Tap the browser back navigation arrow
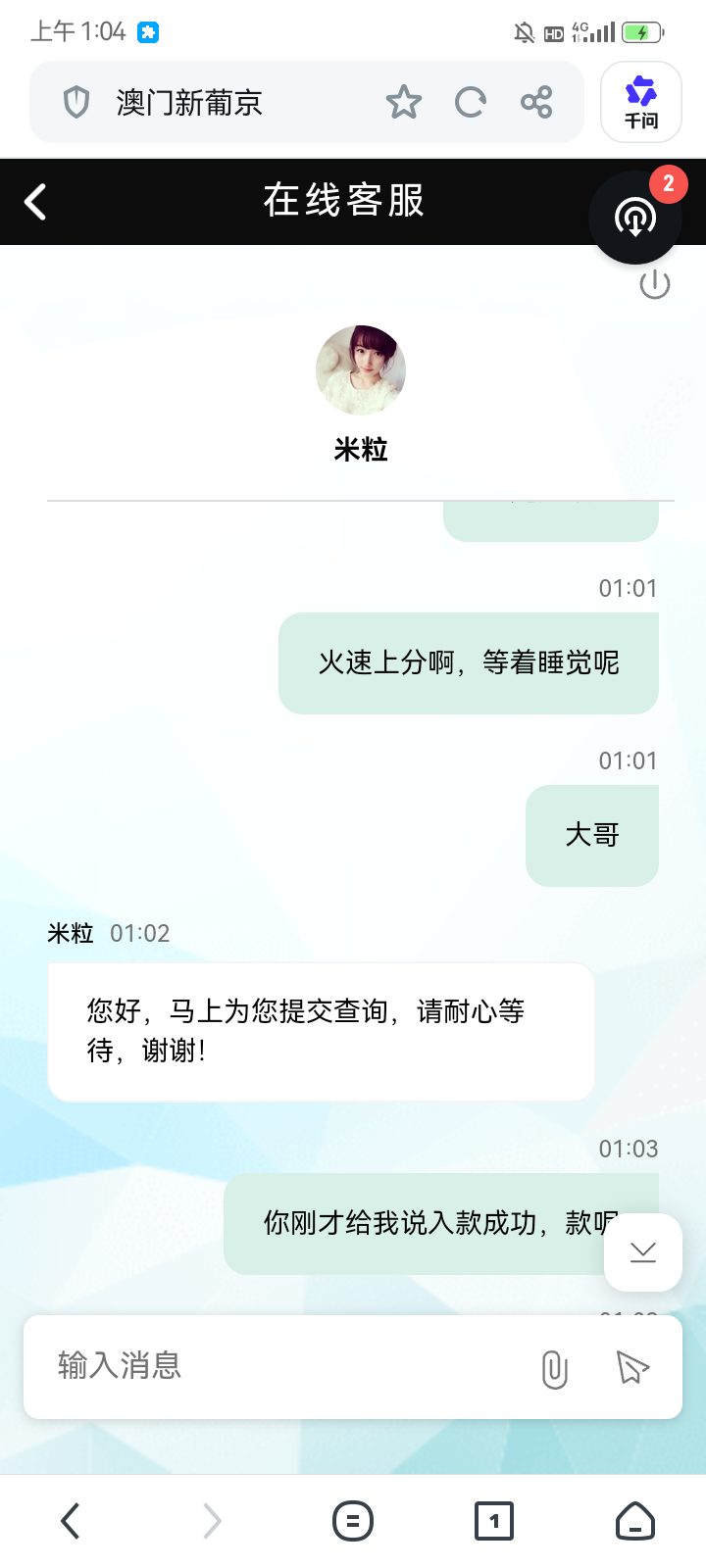This screenshot has height=1568, width=706. (70, 1521)
